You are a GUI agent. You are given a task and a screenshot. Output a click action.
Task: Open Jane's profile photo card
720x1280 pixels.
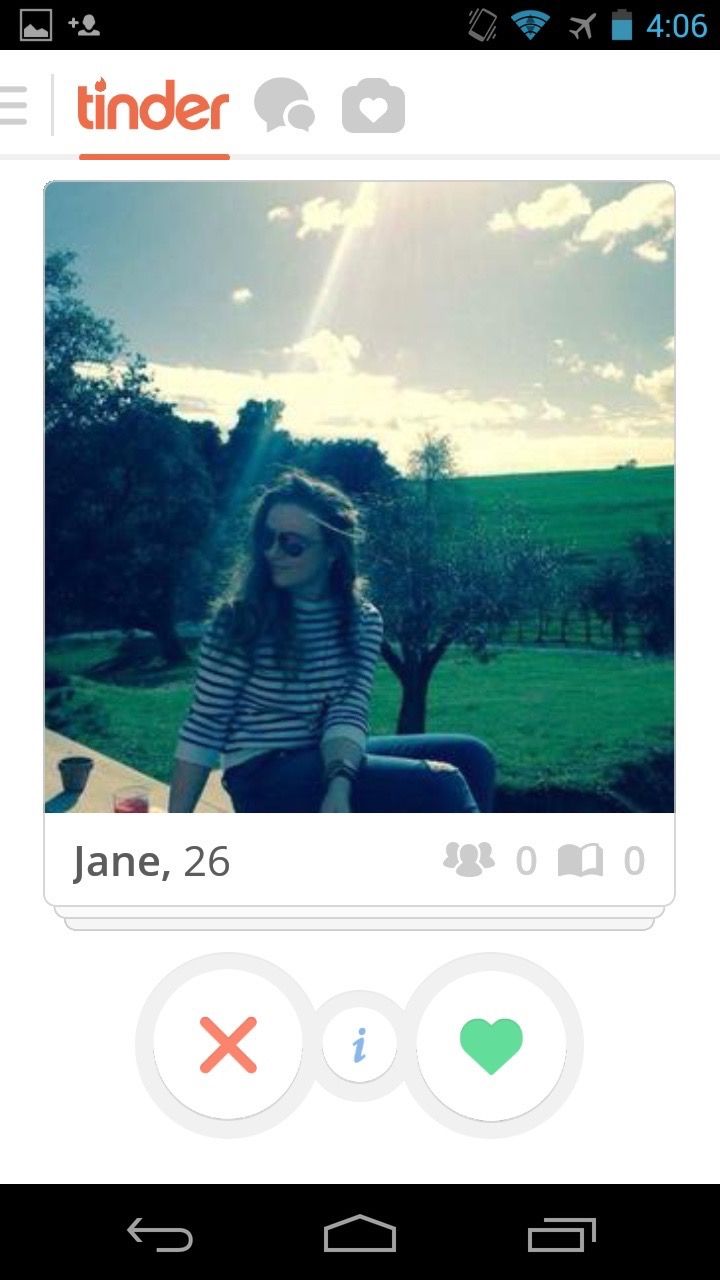359,497
